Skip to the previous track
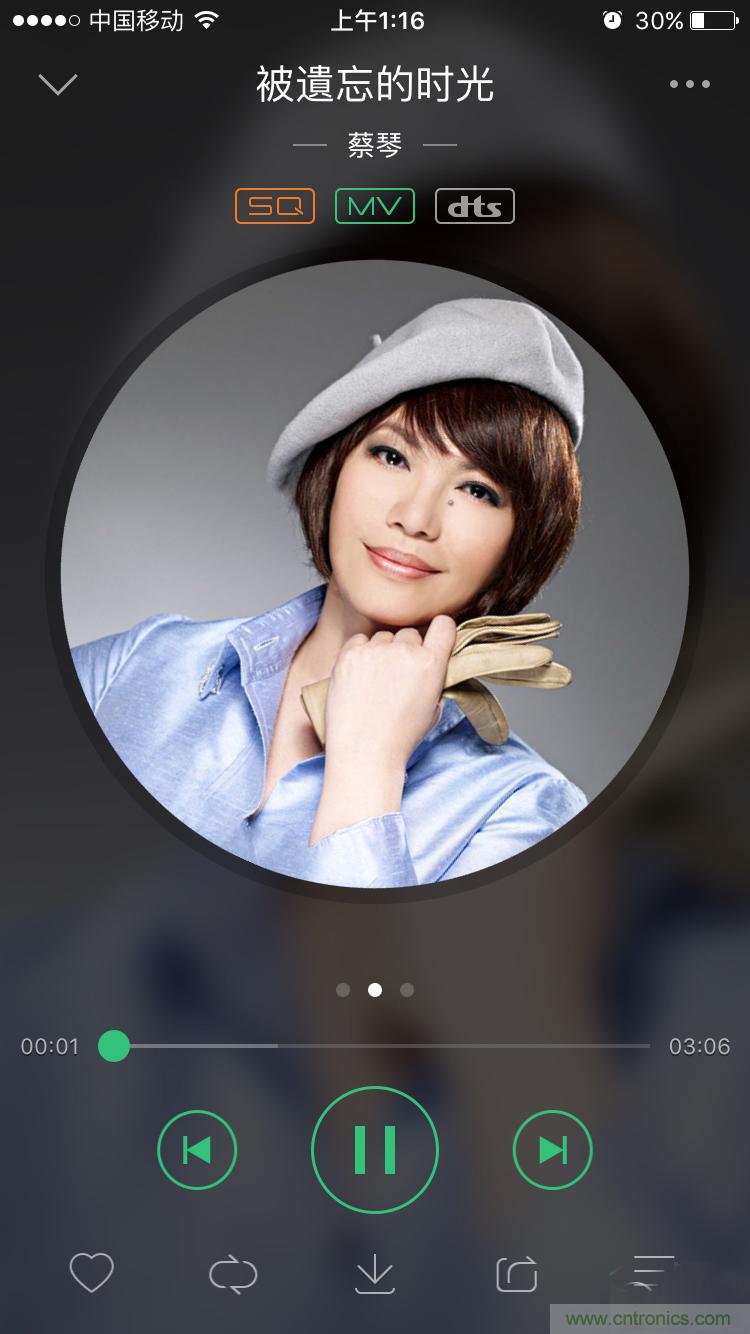 (197, 1150)
